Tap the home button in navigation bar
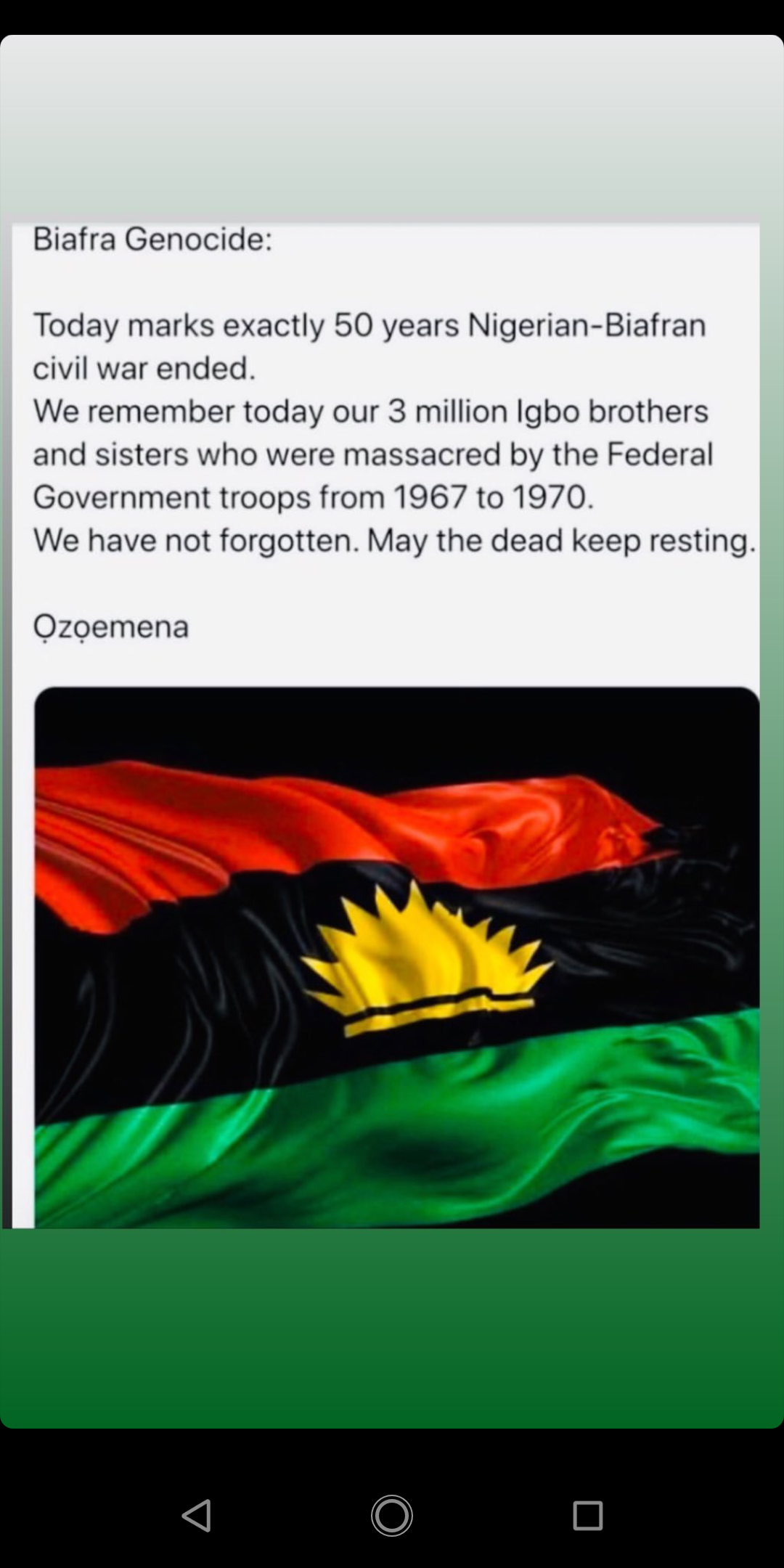Image resolution: width=784 pixels, height=1568 pixels. 392,1515
